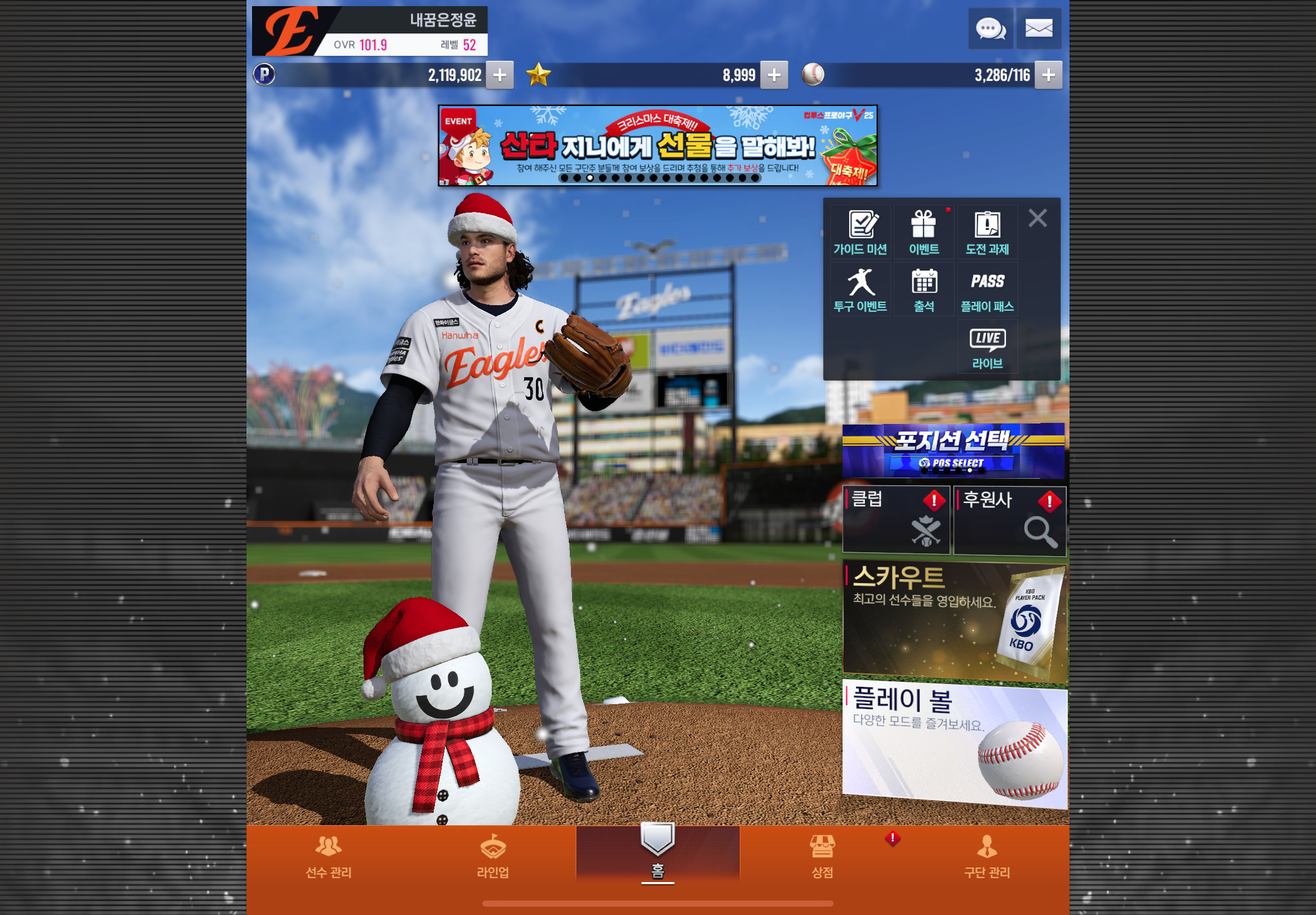The image size is (1316, 915).
Task: Close the quick menu panel
Action: (x=1038, y=218)
